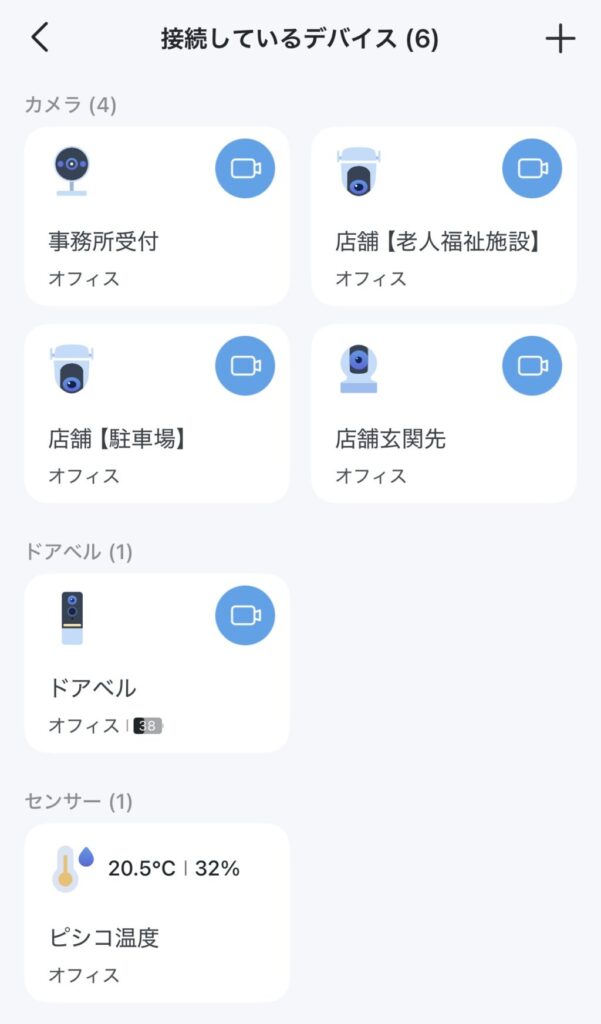Start live video for 店舗【老人福祉施設】
This screenshot has height=1024, width=601.
(x=532, y=168)
